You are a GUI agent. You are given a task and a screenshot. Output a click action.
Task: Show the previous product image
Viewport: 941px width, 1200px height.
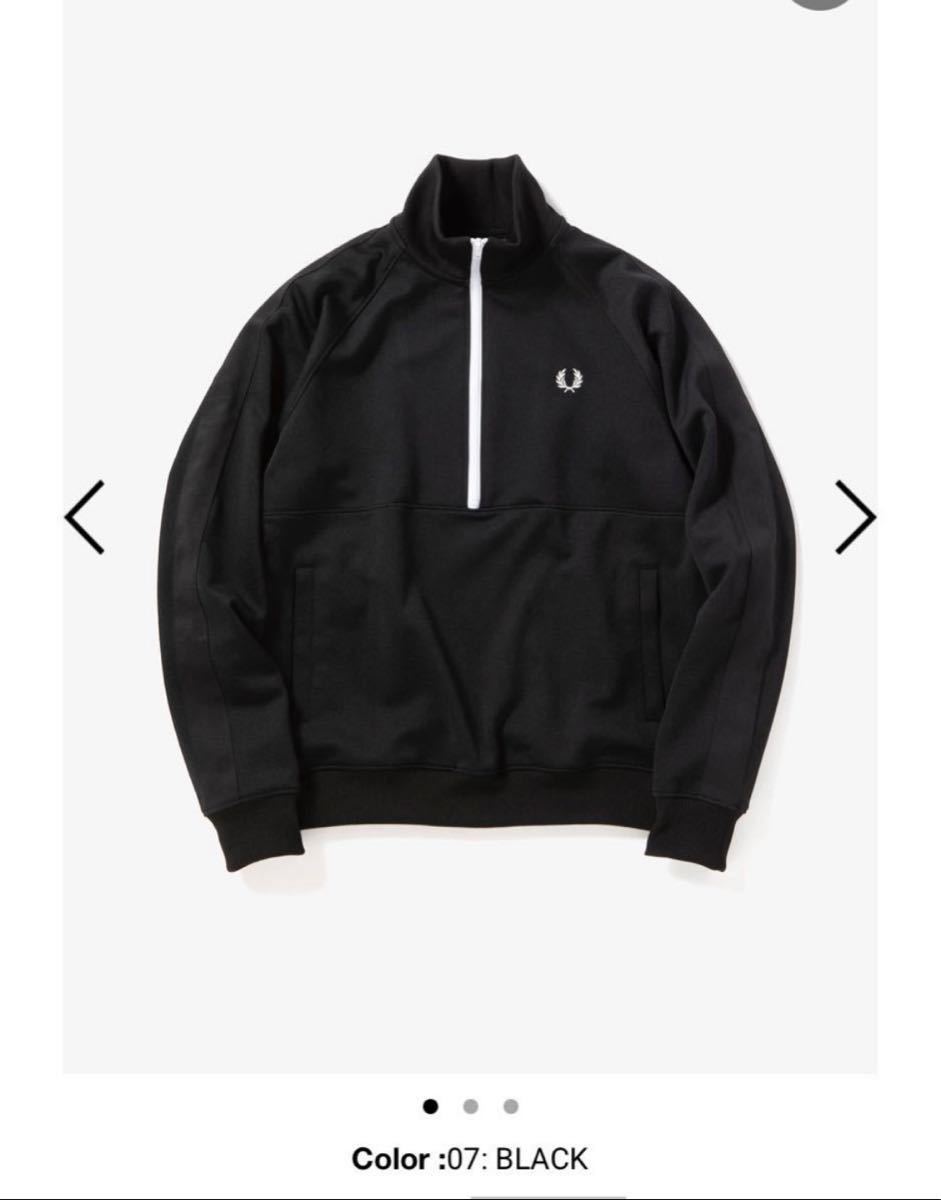pyautogui.click(x=84, y=517)
